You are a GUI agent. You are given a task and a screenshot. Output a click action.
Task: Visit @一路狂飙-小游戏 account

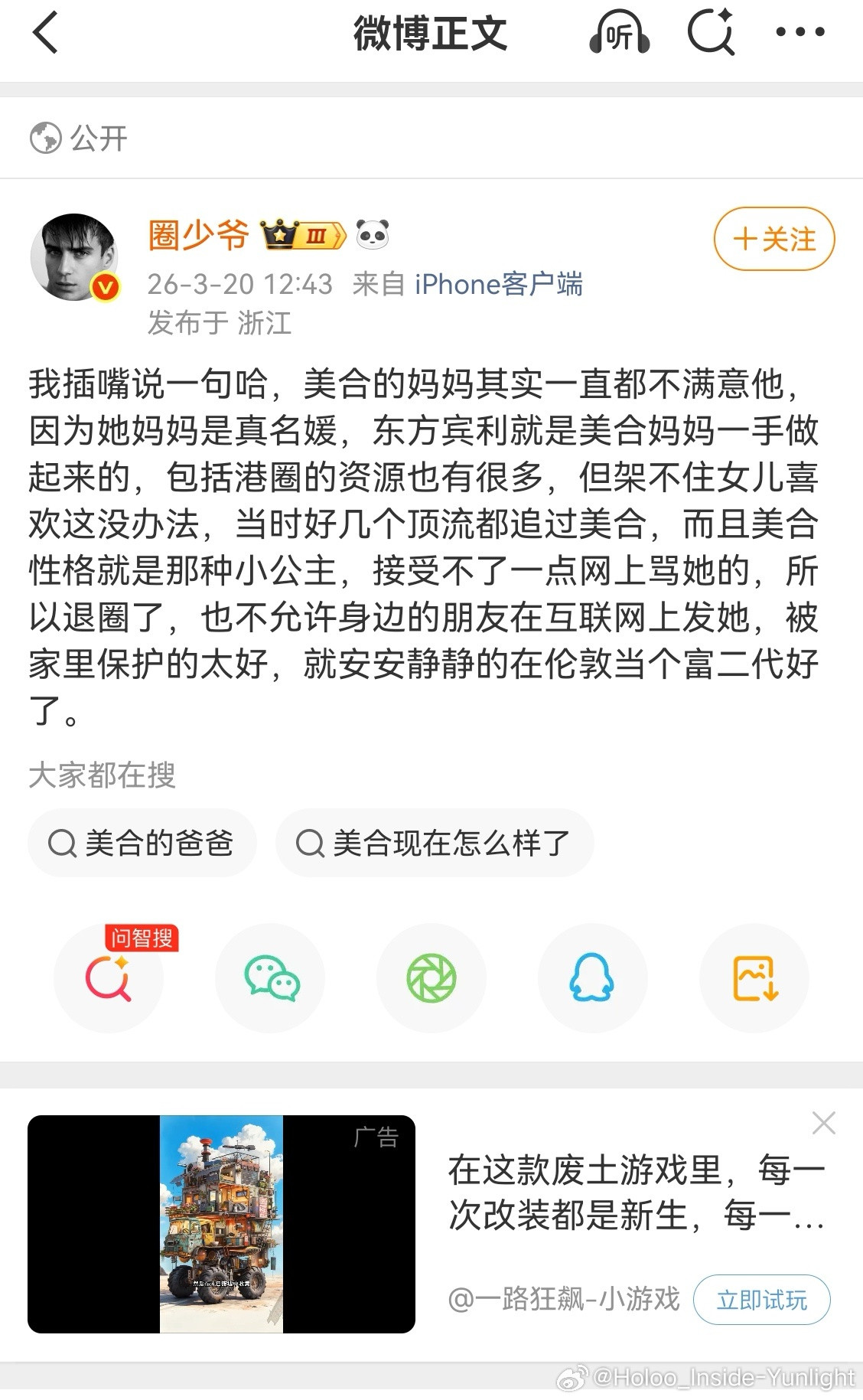point(565,1300)
